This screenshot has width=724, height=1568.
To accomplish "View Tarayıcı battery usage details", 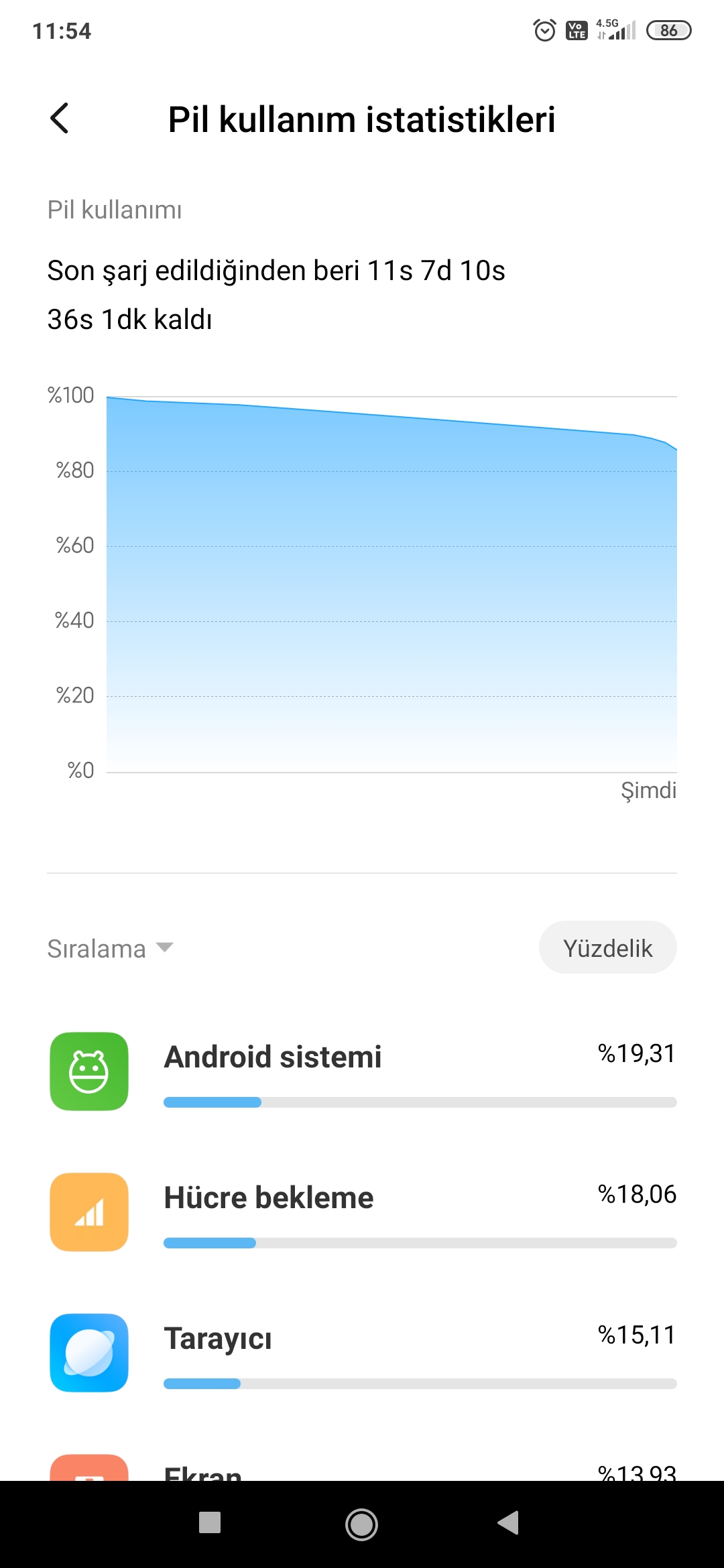I will coord(362,1352).
